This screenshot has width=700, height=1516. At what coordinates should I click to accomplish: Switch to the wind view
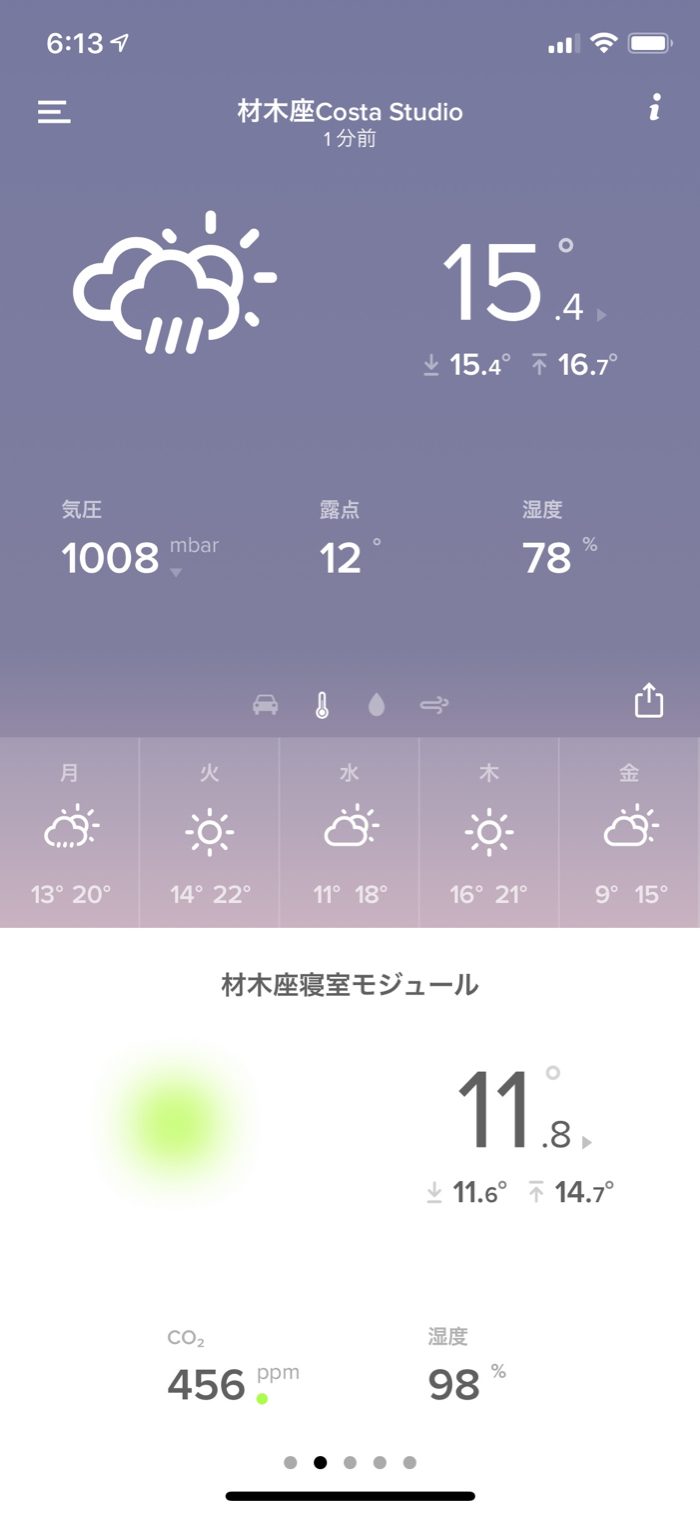[x=434, y=705]
